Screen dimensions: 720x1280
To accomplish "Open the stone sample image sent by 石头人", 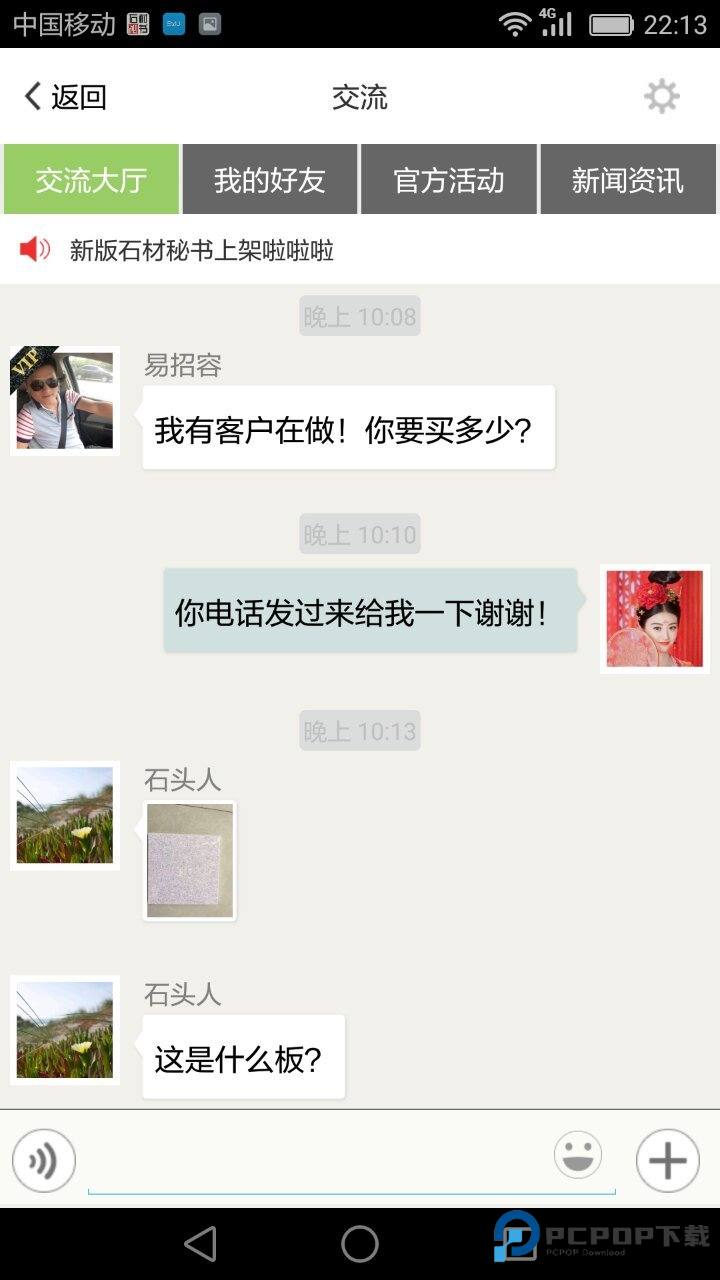I will tap(189, 858).
